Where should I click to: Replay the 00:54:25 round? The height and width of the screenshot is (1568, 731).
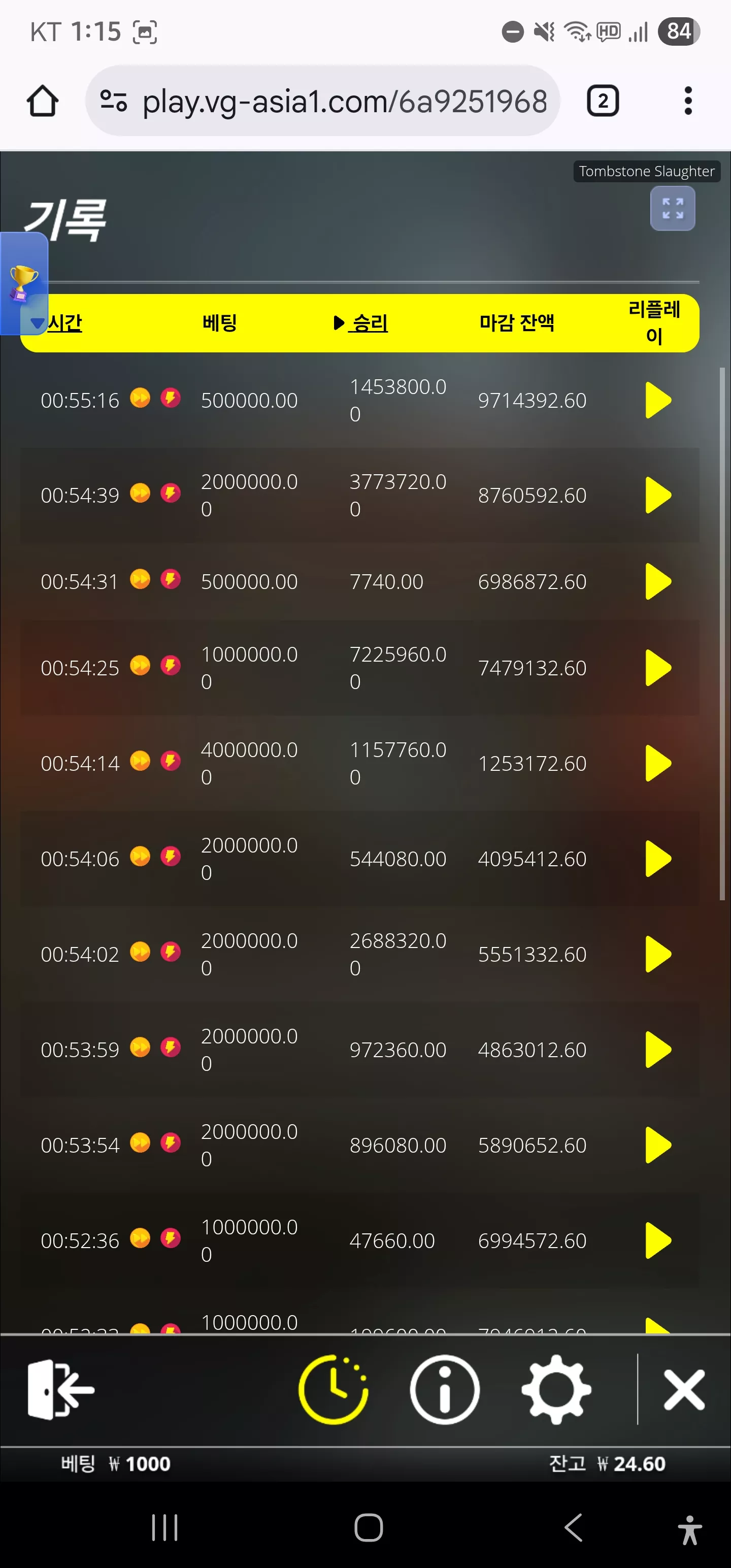[x=657, y=668]
